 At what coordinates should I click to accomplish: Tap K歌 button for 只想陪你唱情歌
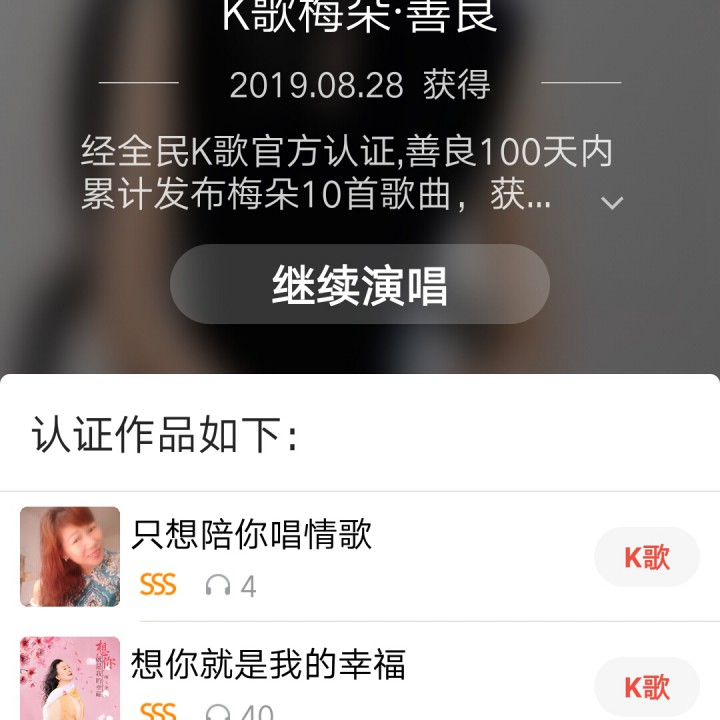click(x=647, y=557)
